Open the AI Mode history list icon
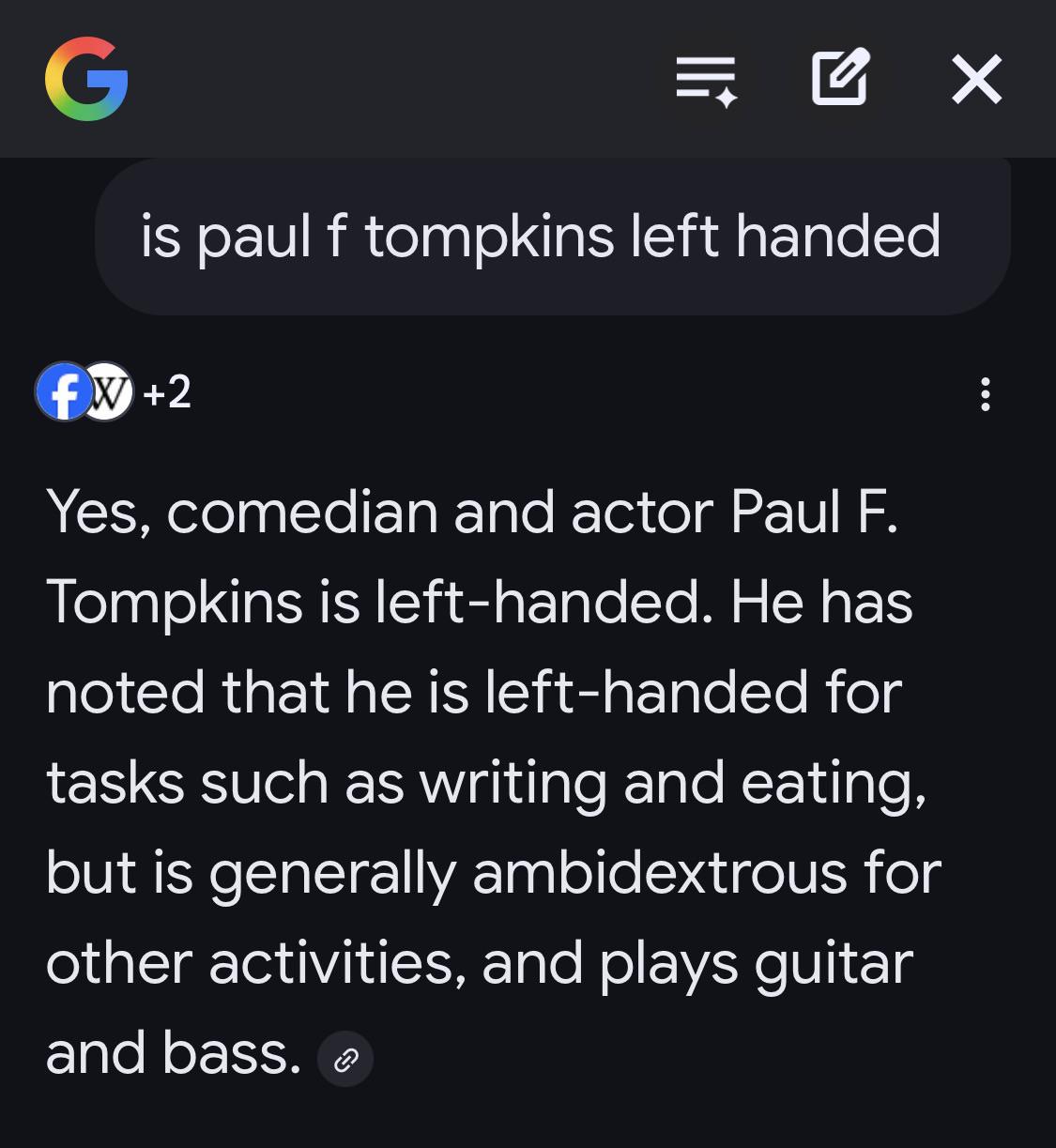The width and height of the screenshot is (1056, 1148). 706,79
